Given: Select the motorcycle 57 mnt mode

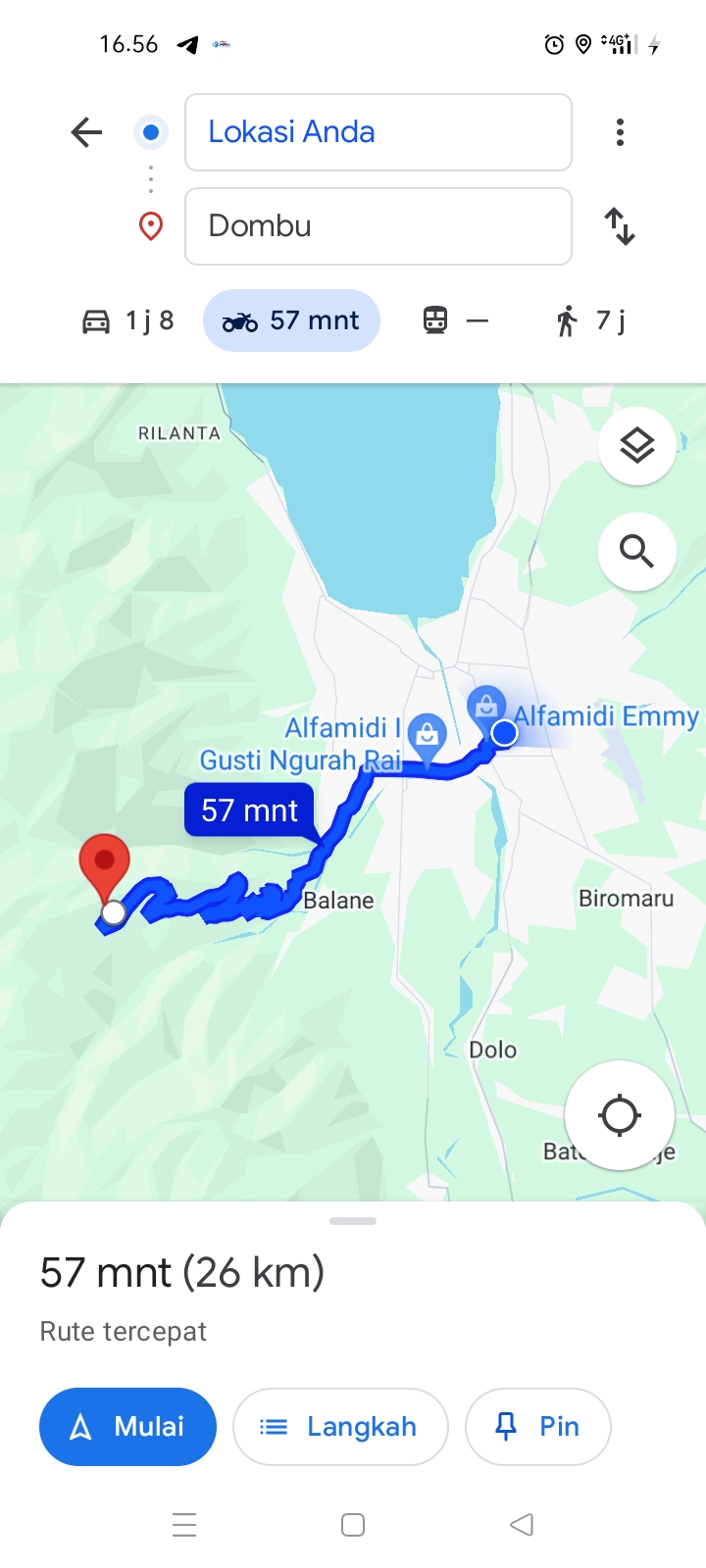Looking at the screenshot, I should tap(291, 320).
